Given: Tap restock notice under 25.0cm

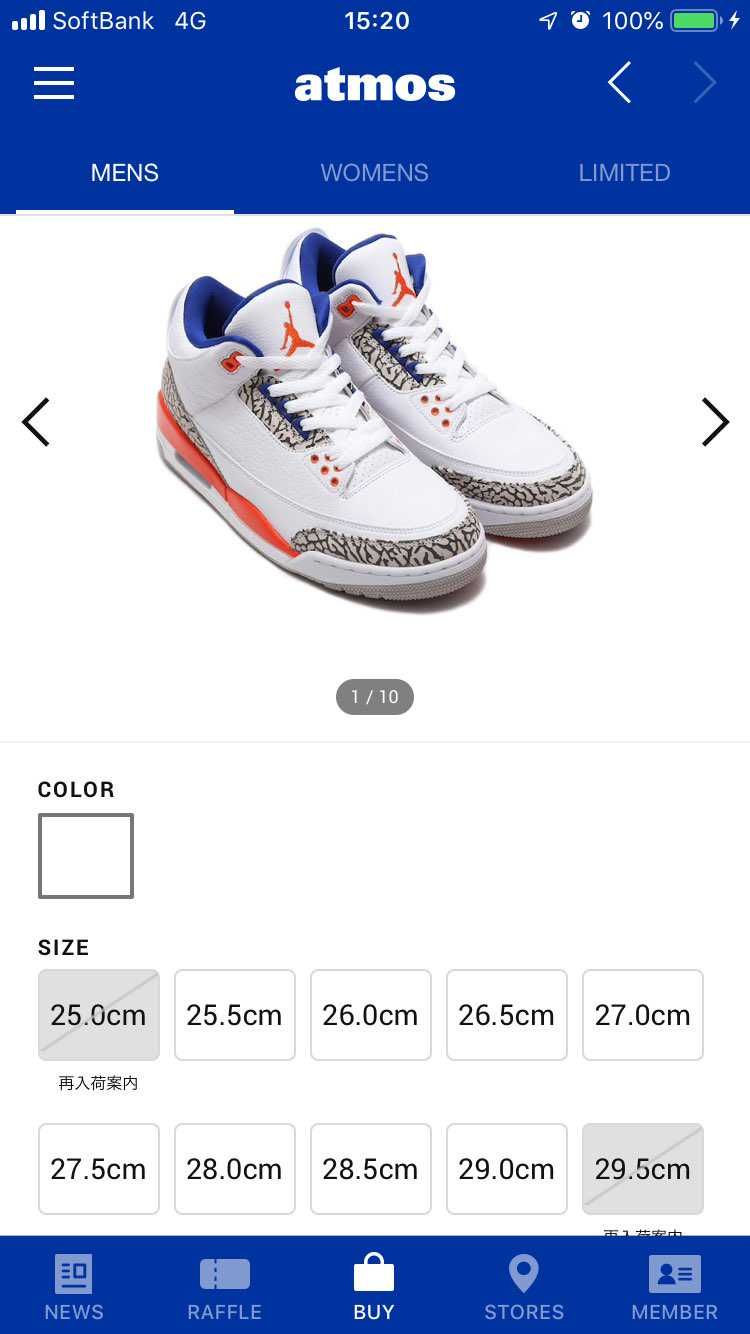Looking at the screenshot, I should click(98, 1083).
